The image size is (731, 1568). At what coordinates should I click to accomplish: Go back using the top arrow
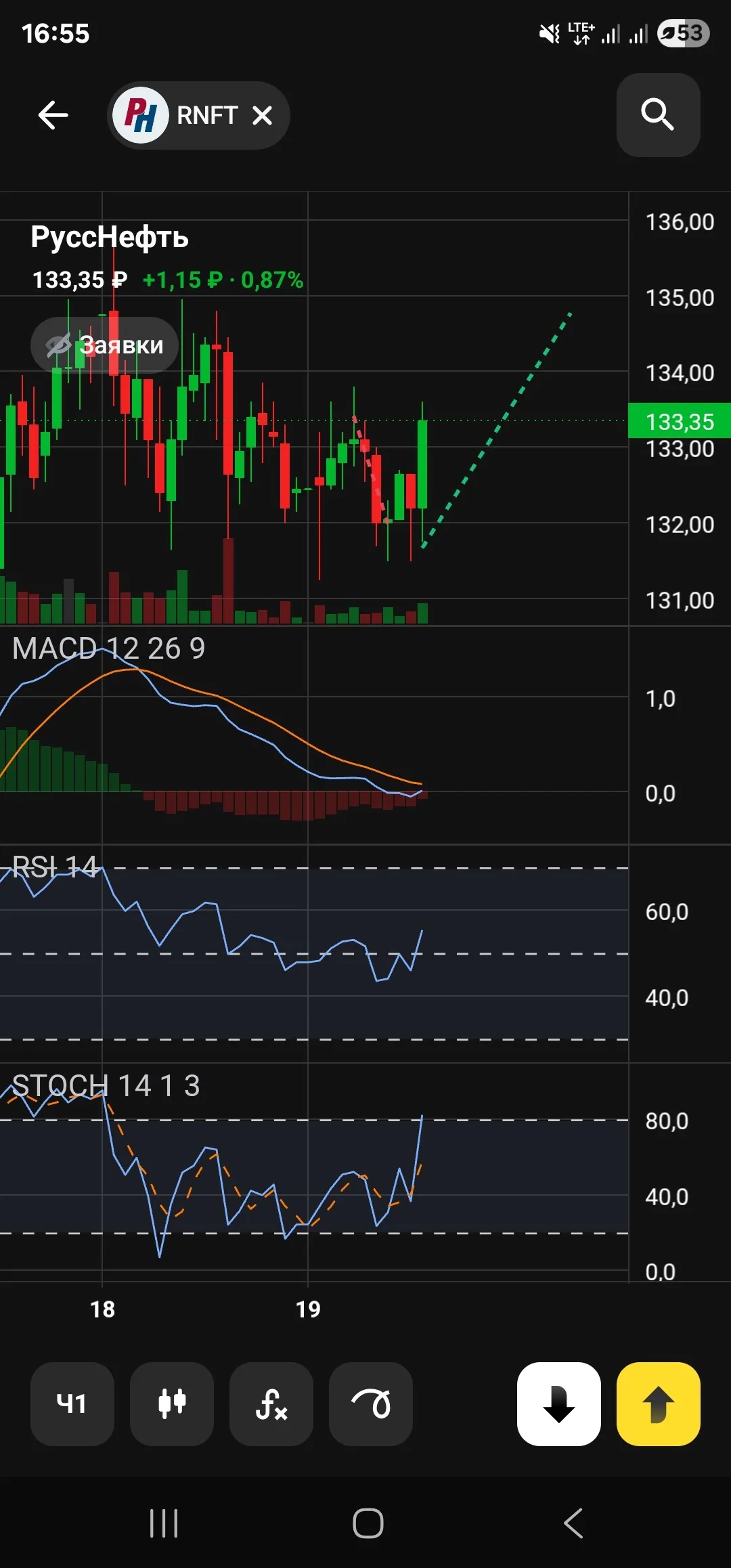(53, 115)
